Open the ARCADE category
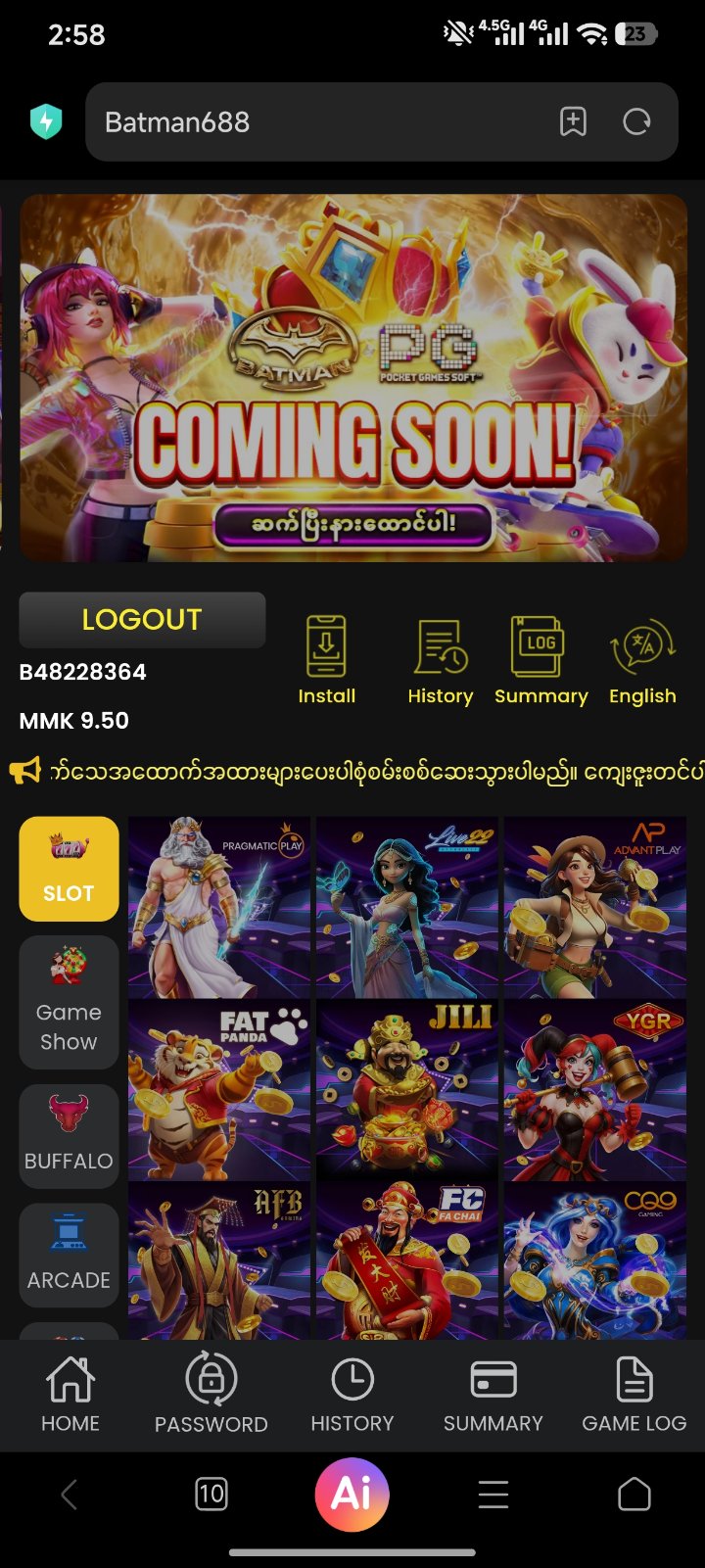The width and height of the screenshot is (705, 1568). (x=69, y=1256)
